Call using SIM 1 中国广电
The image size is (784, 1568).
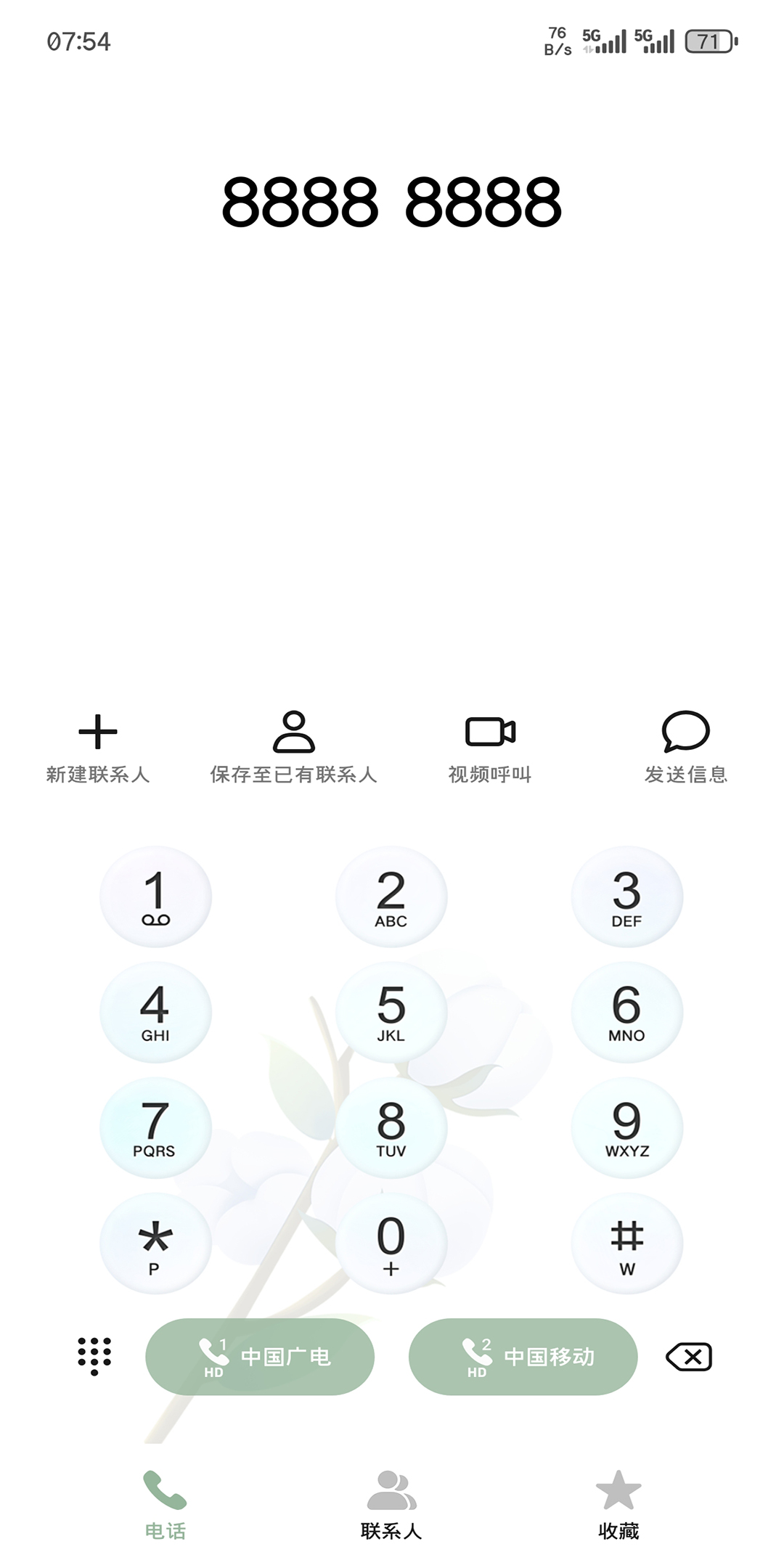[260, 1356]
